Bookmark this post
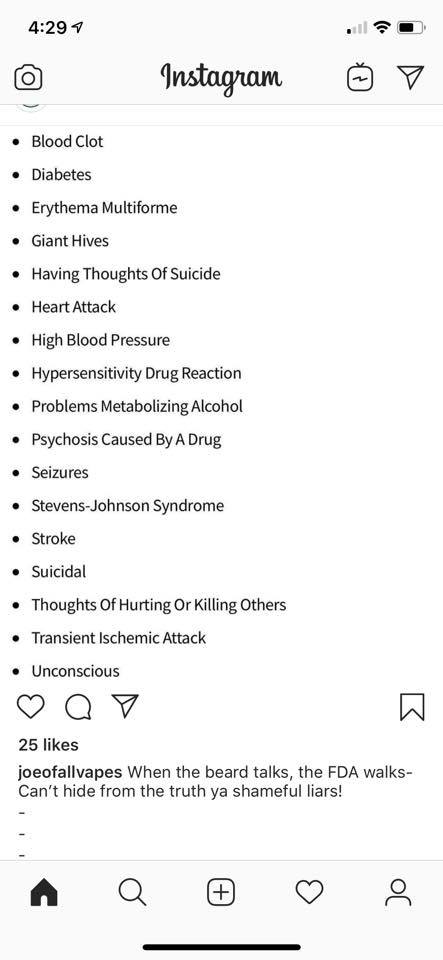The height and width of the screenshot is (960, 443). click(x=412, y=707)
